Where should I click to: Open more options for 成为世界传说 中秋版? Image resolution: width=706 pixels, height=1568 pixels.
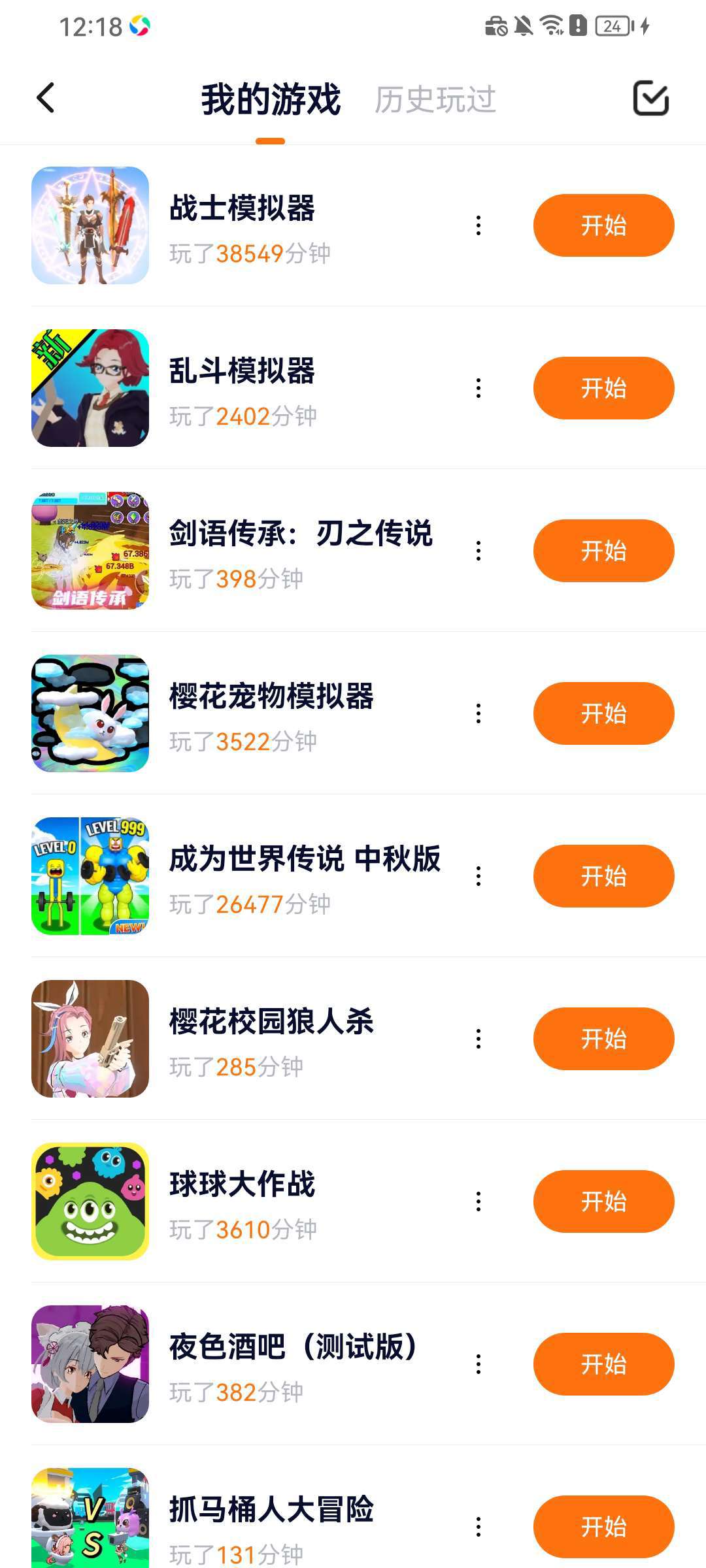(479, 876)
